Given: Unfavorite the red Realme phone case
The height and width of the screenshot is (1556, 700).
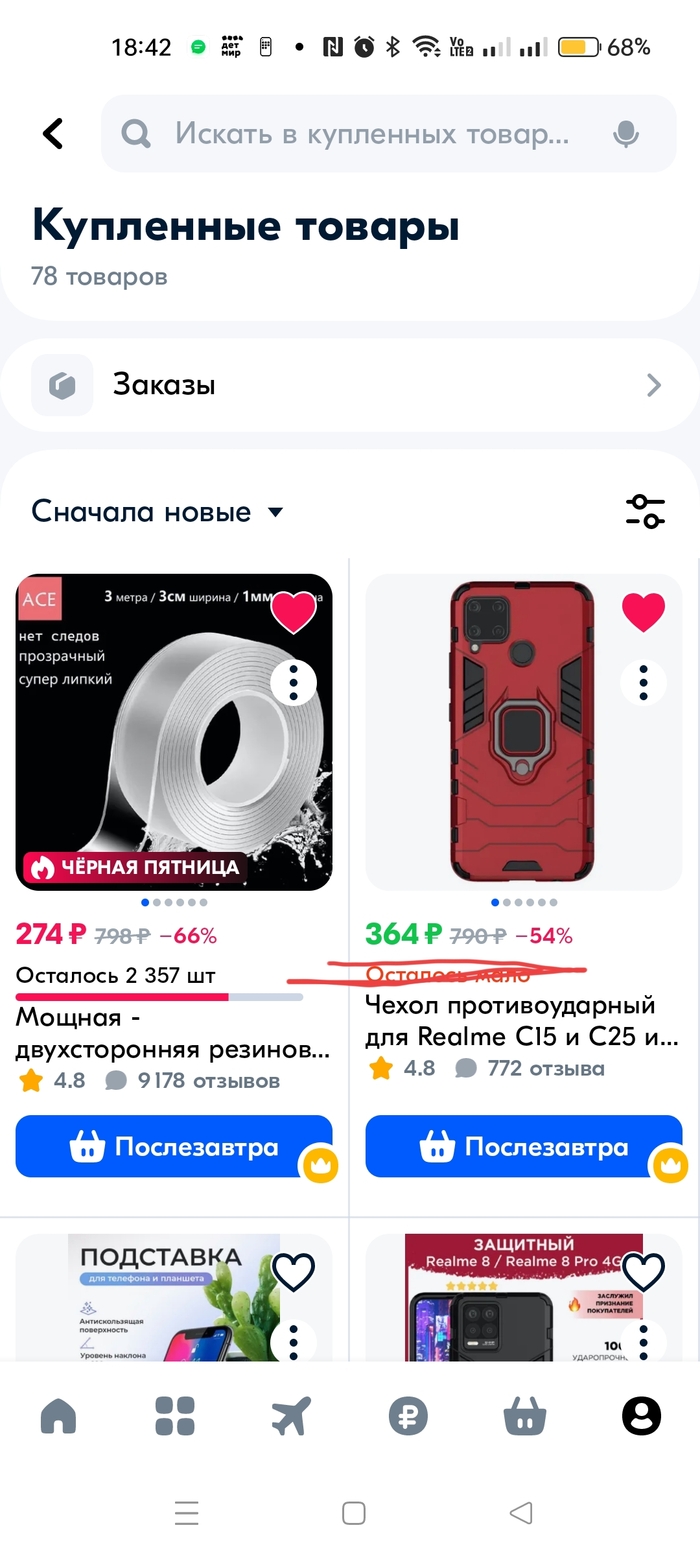Looking at the screenshot, I should (x=643, y=612).
